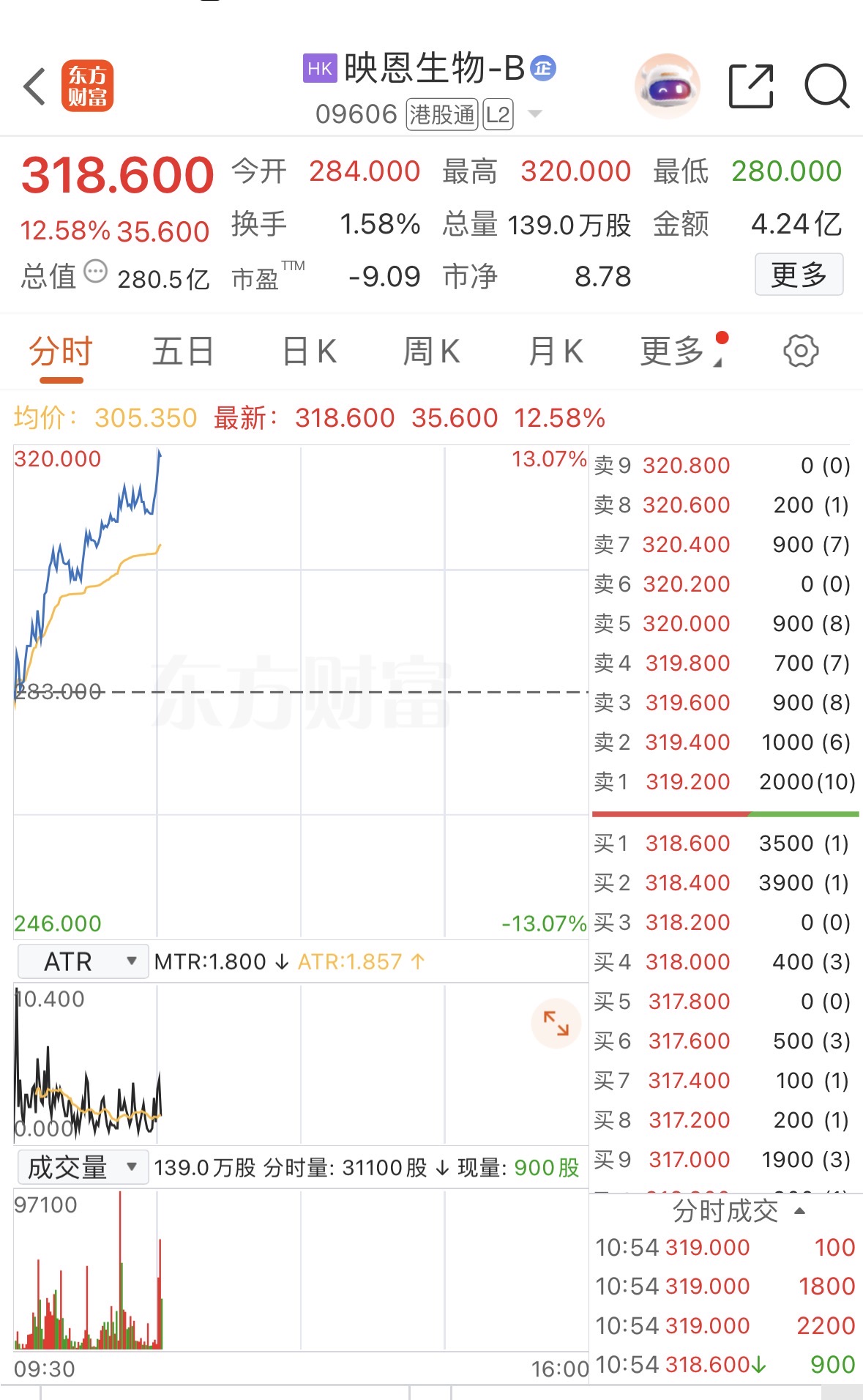Select the 分时 intraday tab
Screen dimensions: 863x1400
(61, 351)
